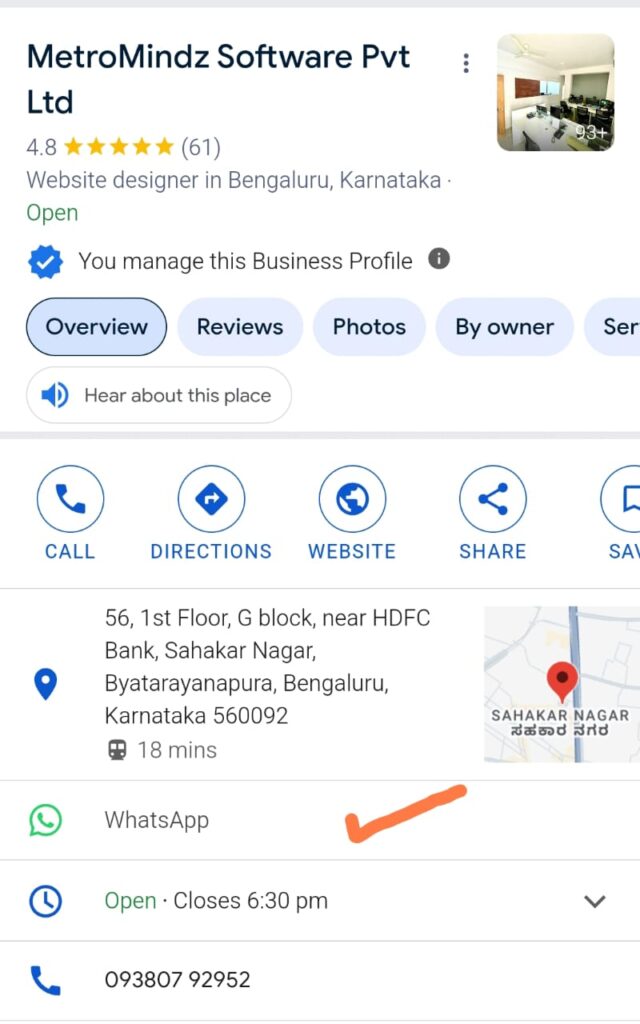This screenshot has width=640, height=1024.
Task: Expand the opening hours
Action: click(594, 901)
